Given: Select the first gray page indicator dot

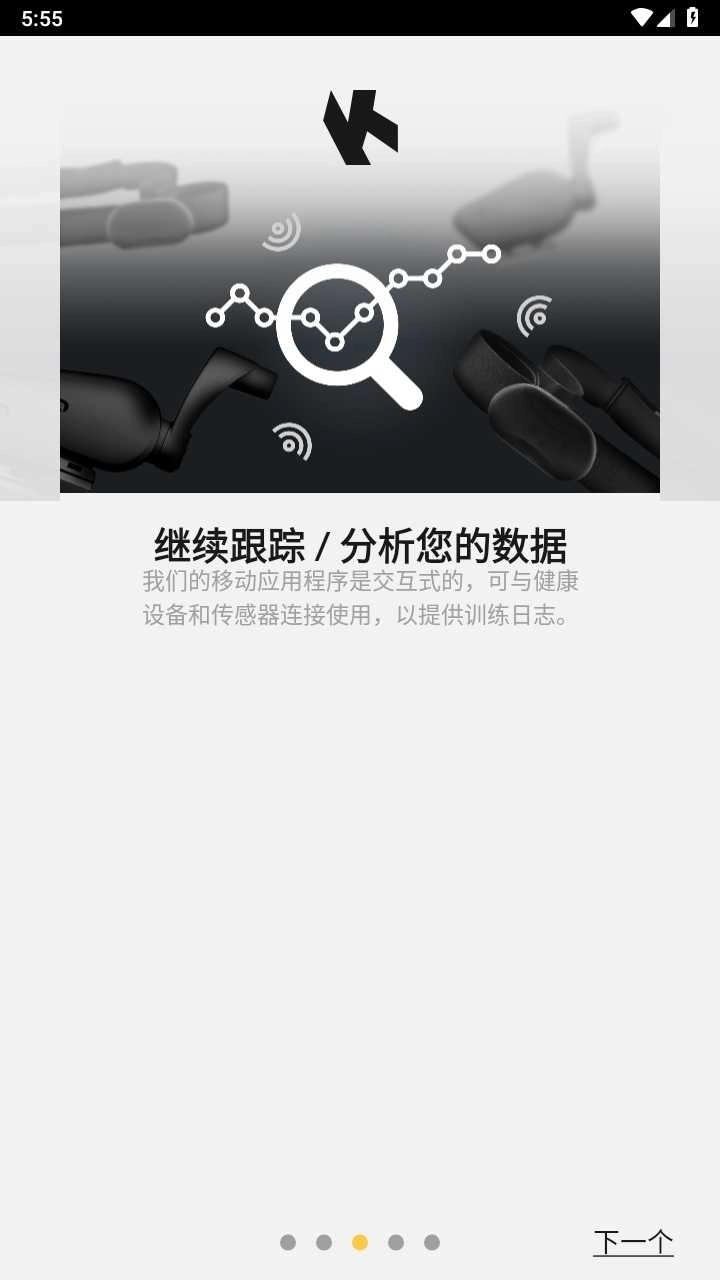Looking at the screenshot, I should 288,1243.
